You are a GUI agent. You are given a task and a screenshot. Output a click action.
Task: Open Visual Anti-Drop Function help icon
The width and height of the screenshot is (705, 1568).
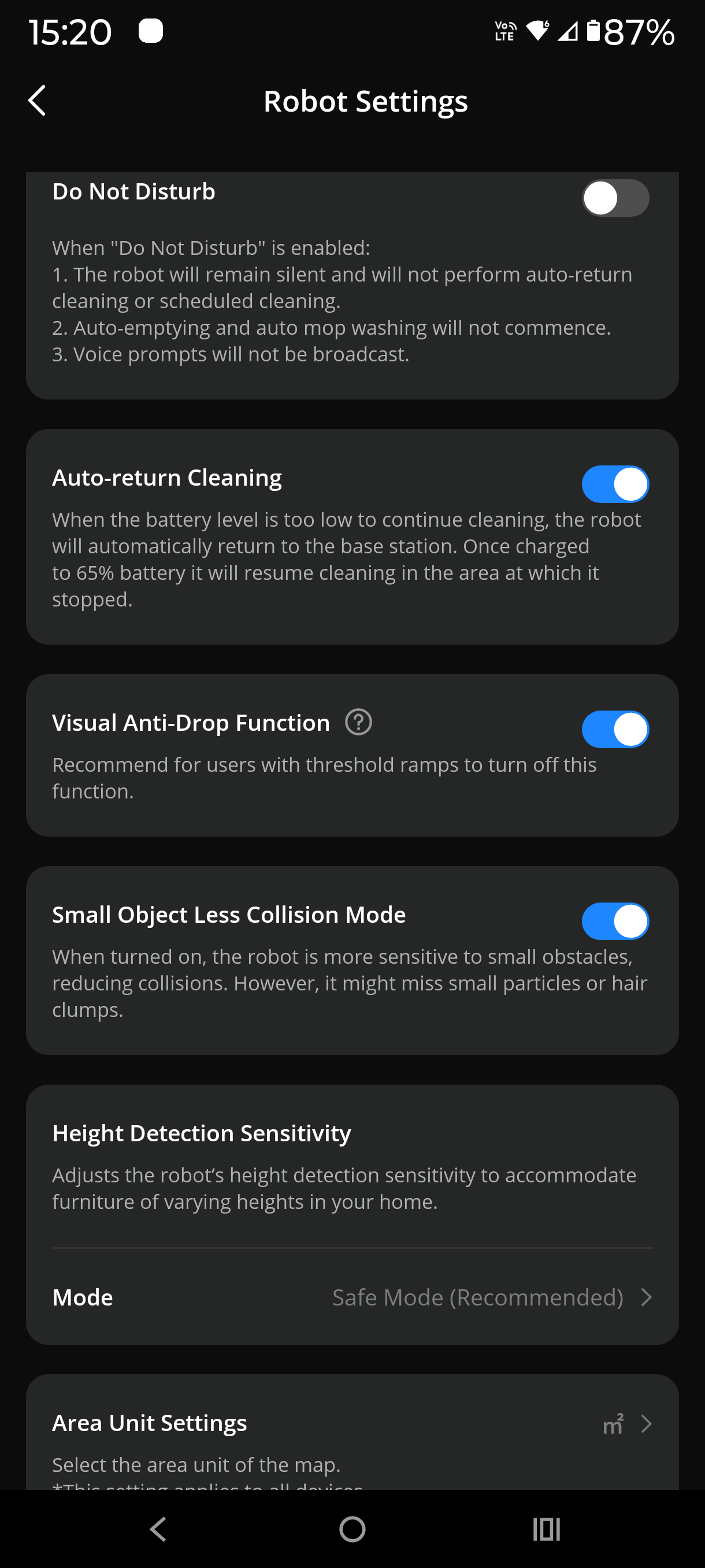[358, 723]
